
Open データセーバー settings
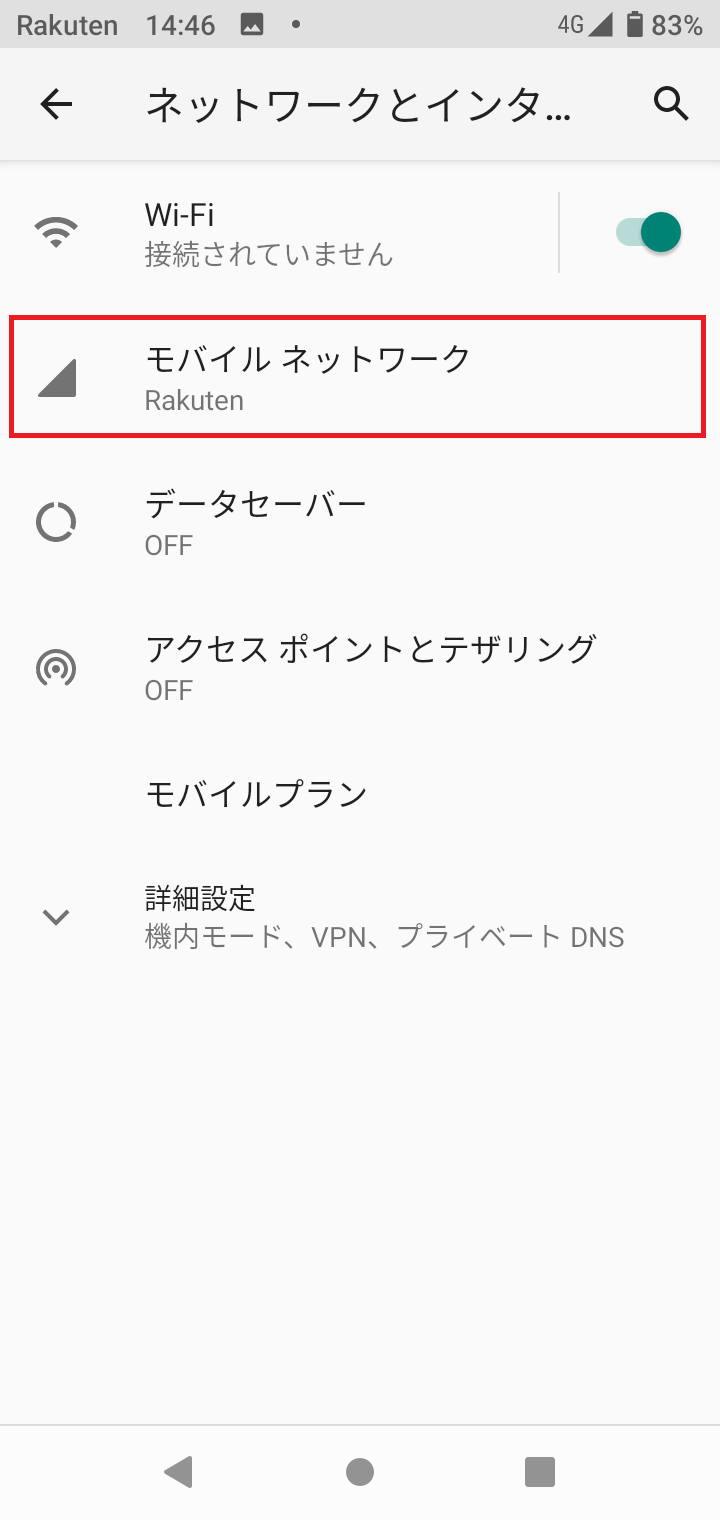pos(360,522)
